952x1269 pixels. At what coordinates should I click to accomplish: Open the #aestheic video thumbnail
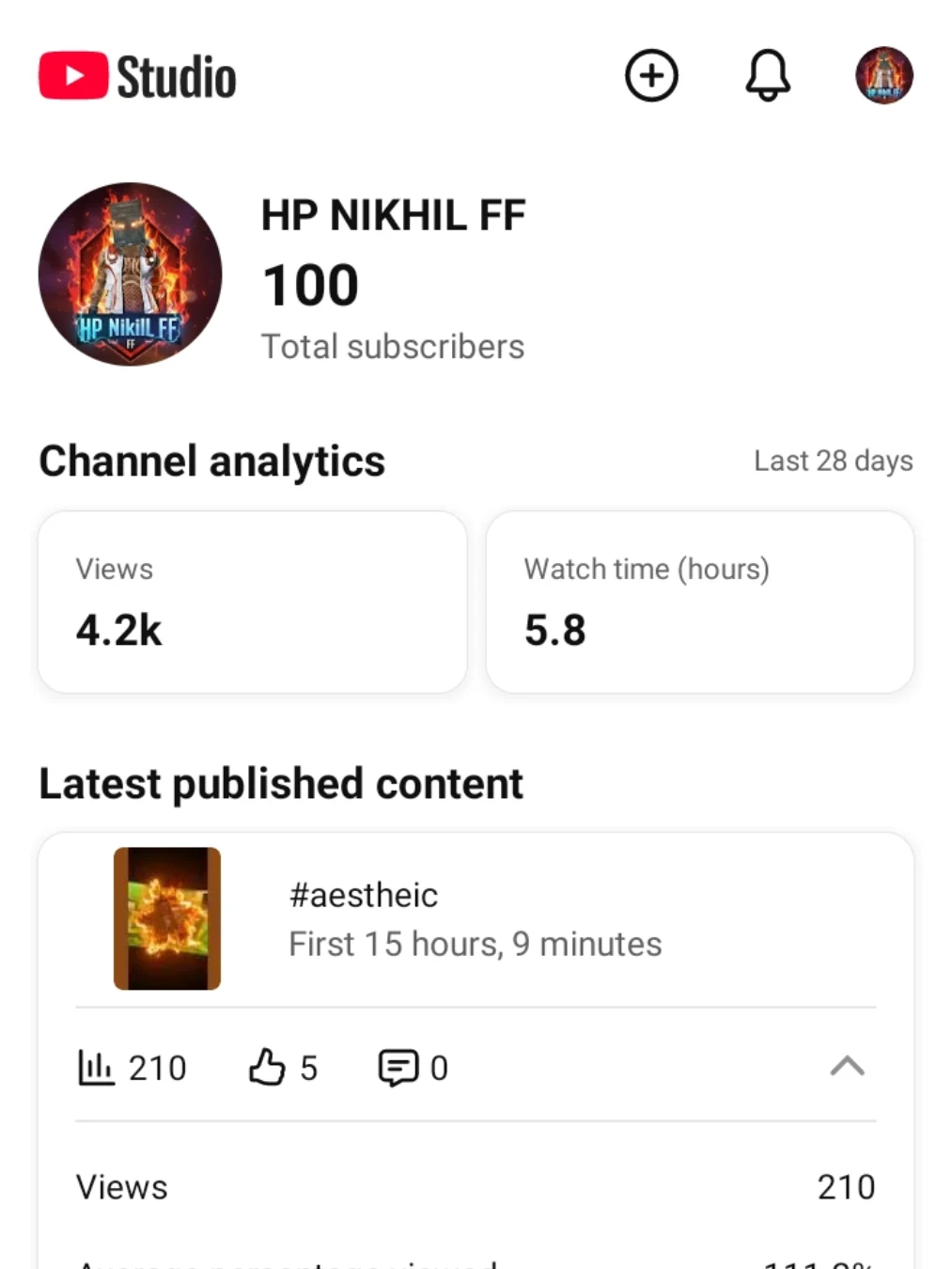point(167,918)
